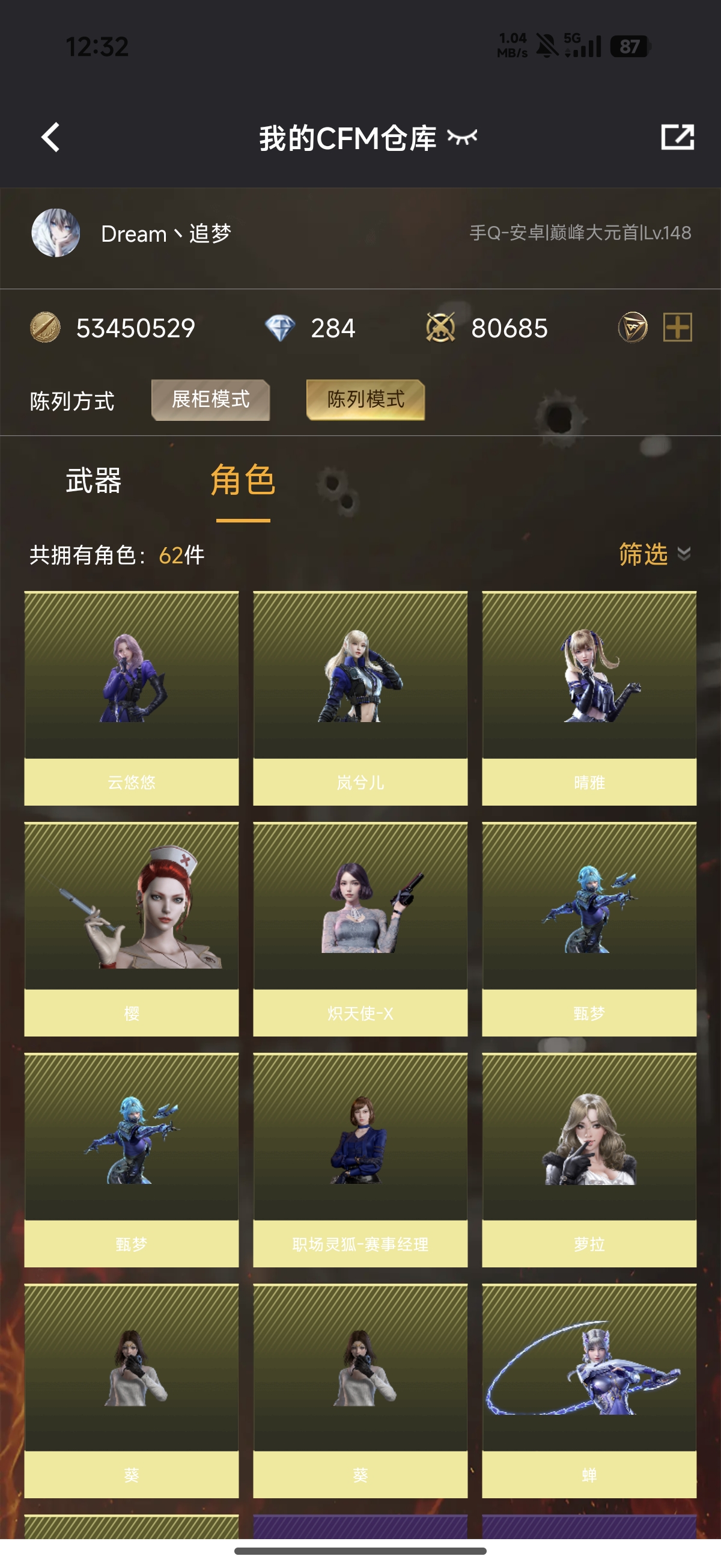Tap the plus icon to add currency
Viewport: 721px width, 1568px height.
point(677,328)
